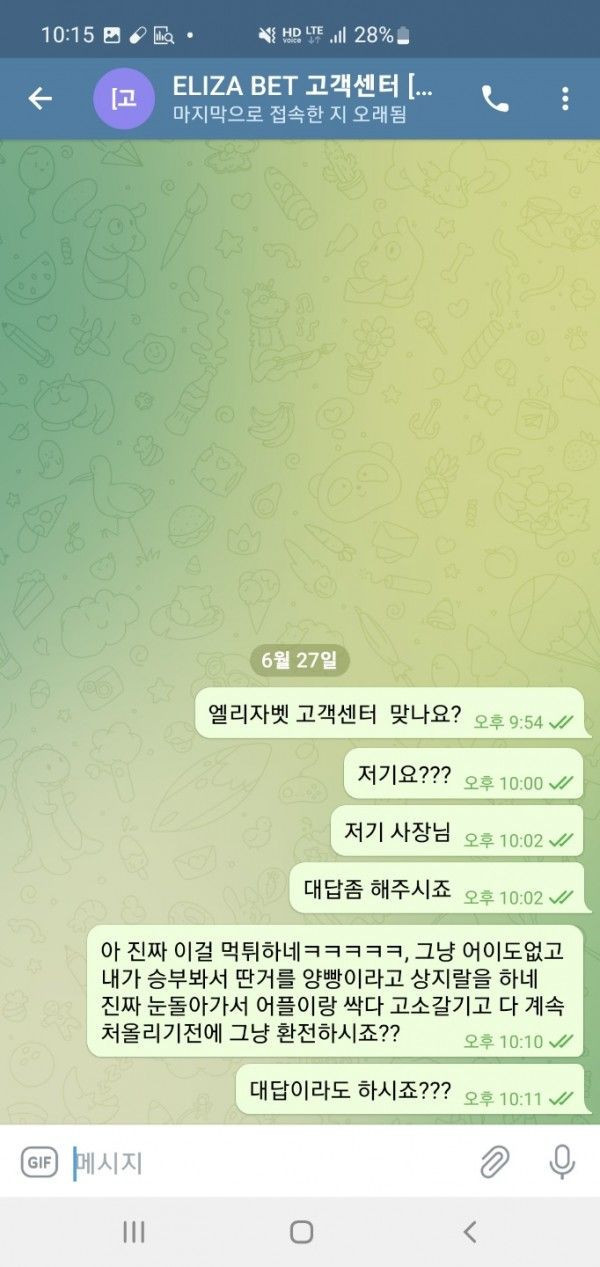Open the GIF and sticker picker
This screenshot has width=600, height=1267.
pyautogui.click(x=39, y=1162)
